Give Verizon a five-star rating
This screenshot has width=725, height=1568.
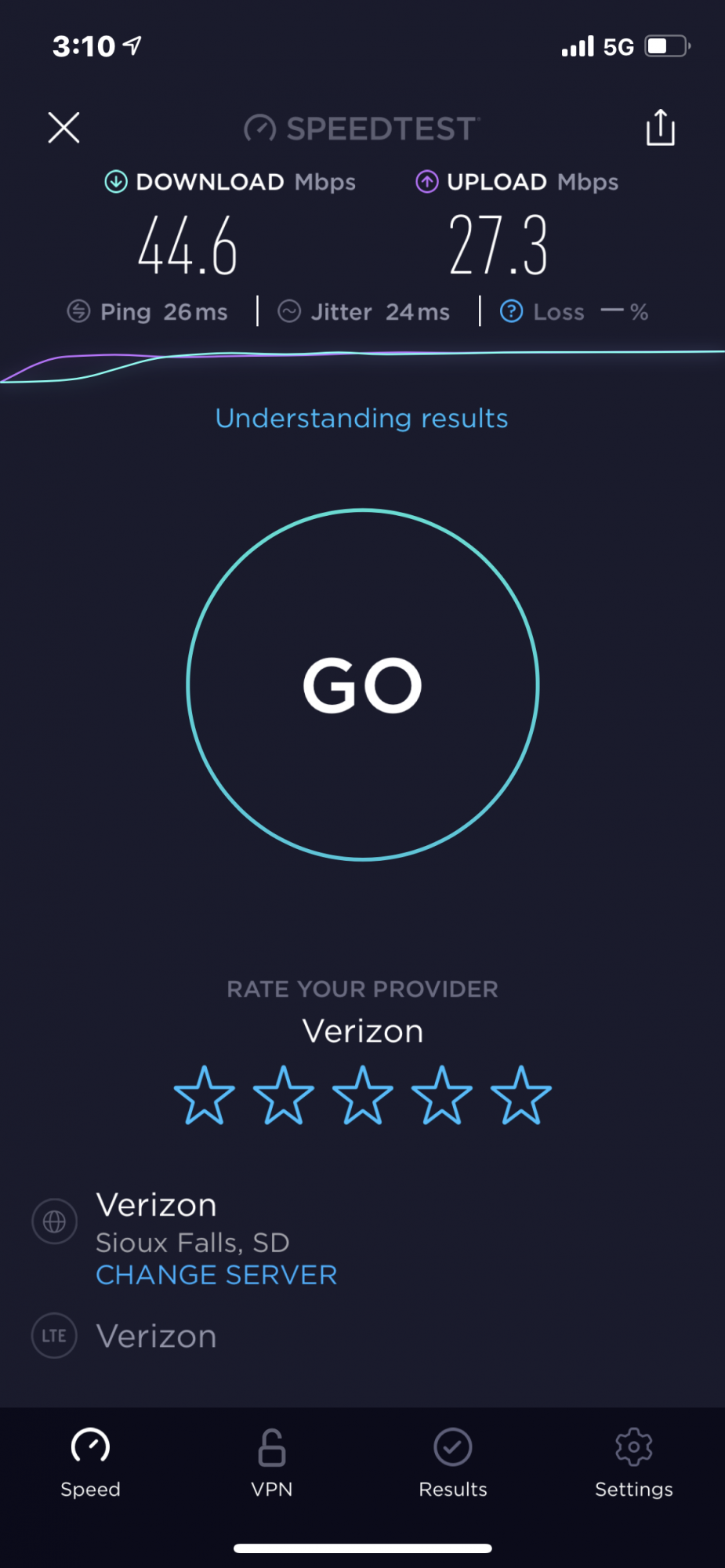(521, 1095)
